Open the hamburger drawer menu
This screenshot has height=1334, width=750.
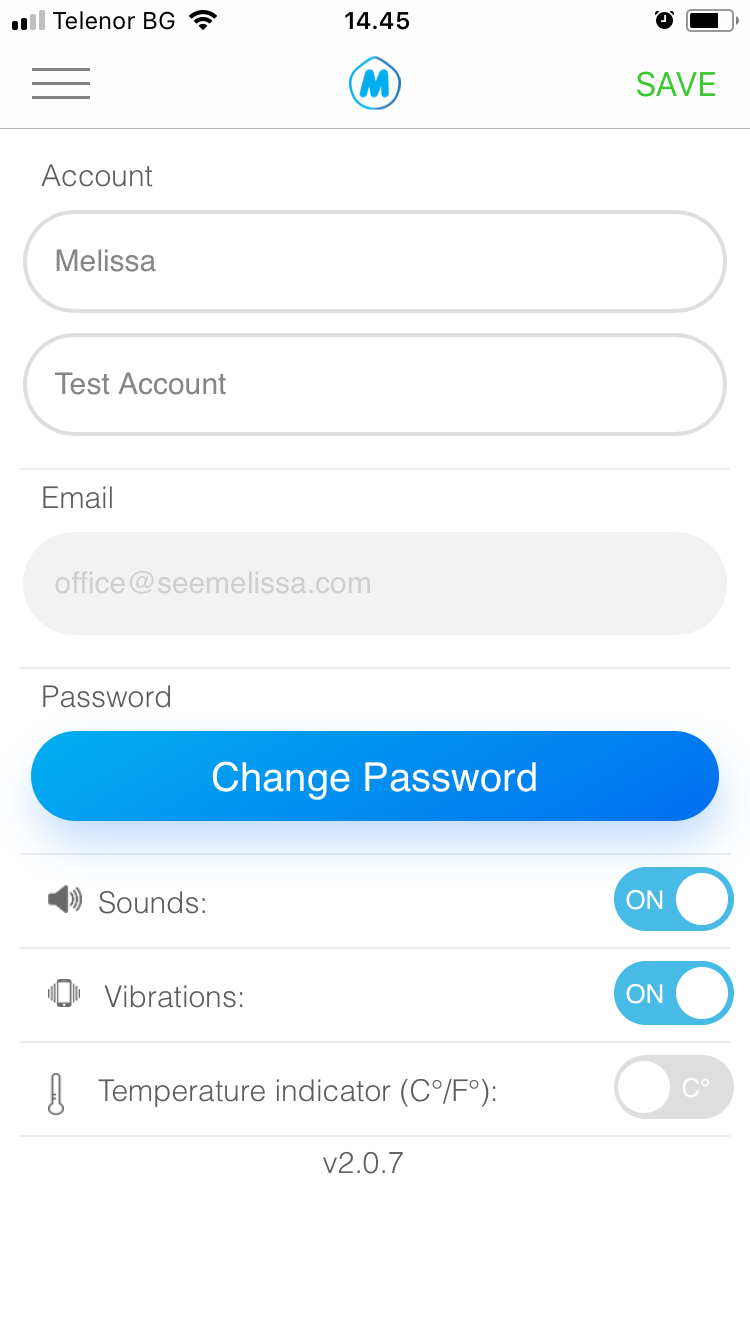coord(61,84)
